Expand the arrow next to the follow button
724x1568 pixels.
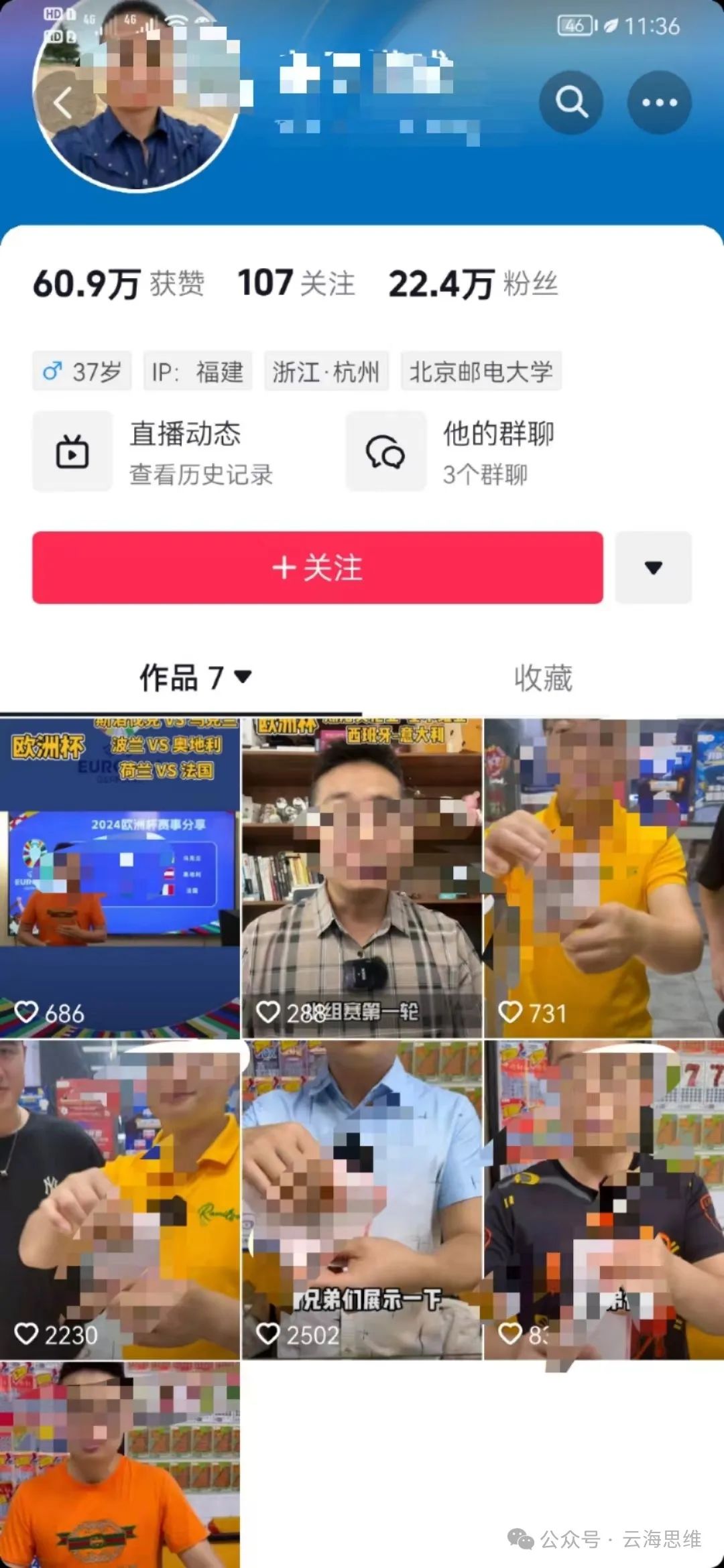[x=654, y=567]
